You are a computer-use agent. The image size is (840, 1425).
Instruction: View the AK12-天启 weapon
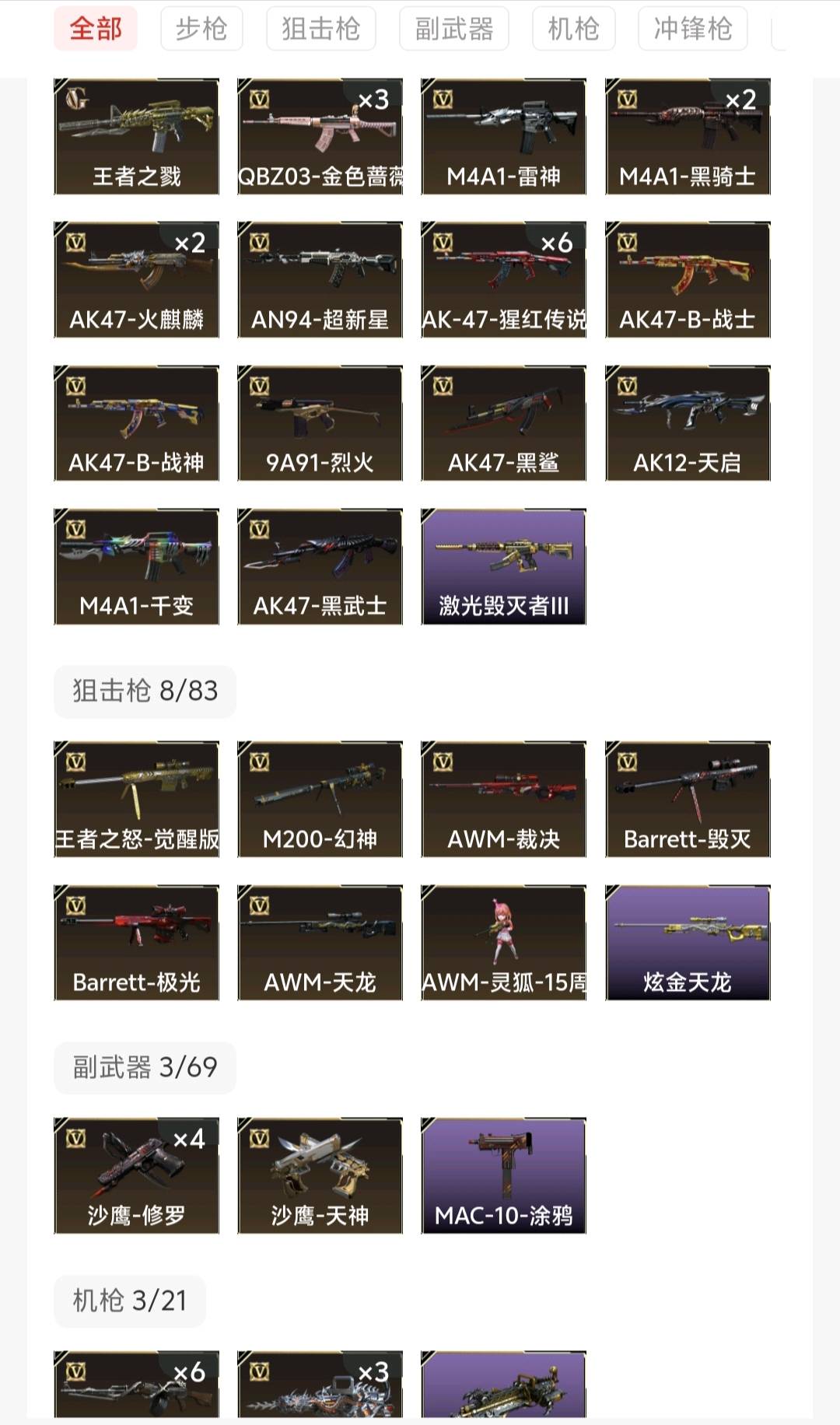coord(688,423)
